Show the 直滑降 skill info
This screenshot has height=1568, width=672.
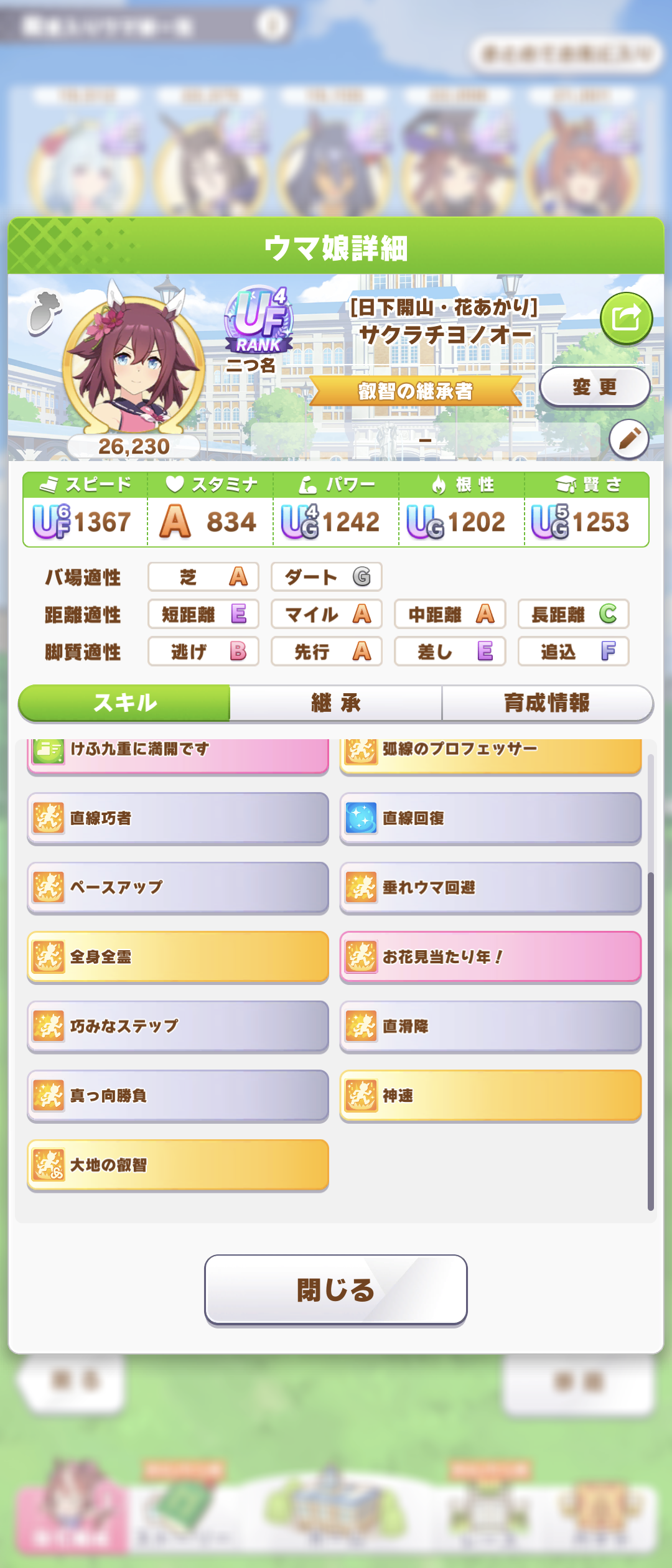490,1026
